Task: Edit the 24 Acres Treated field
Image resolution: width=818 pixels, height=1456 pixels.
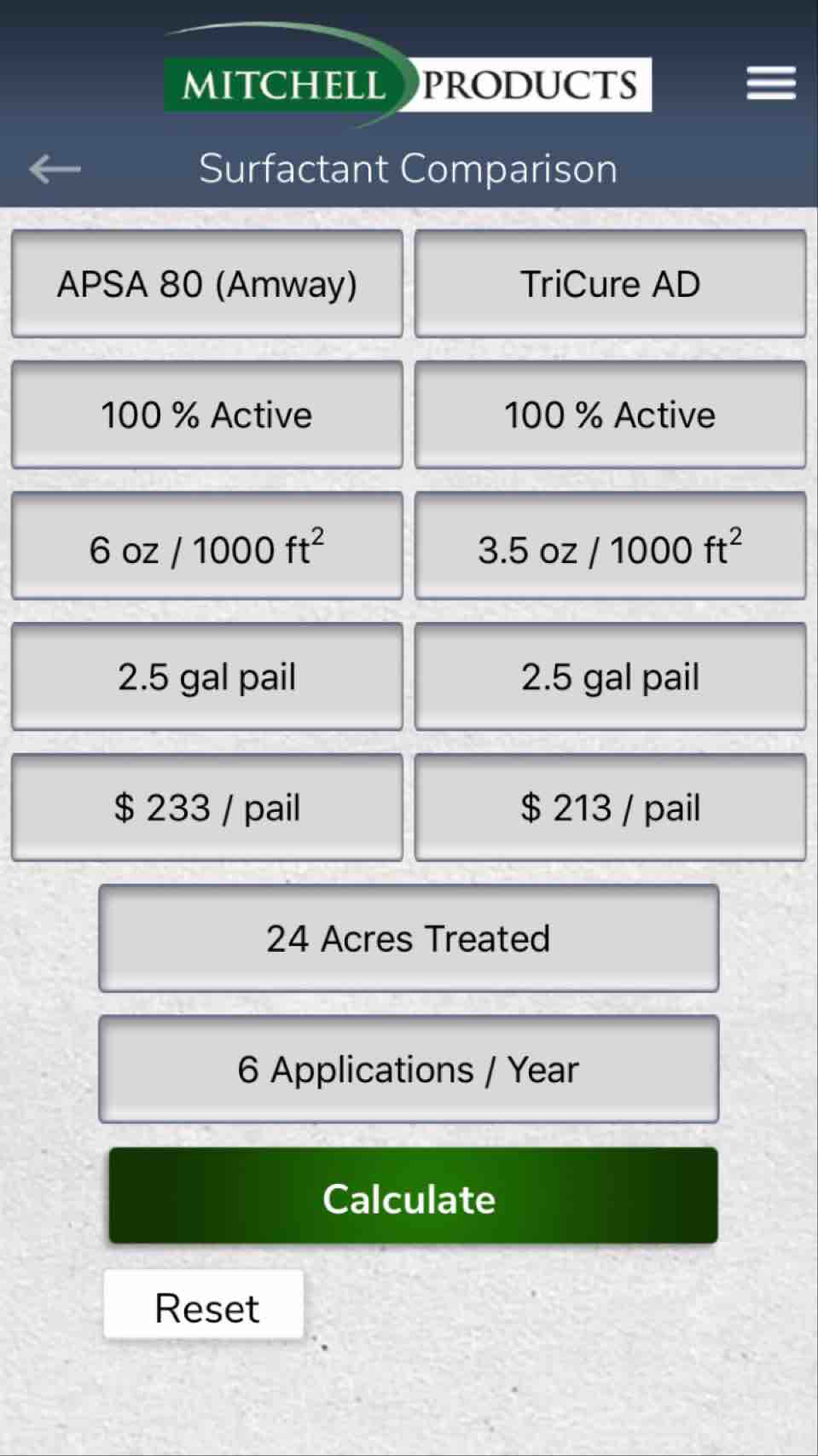Action: click(409, 938)
